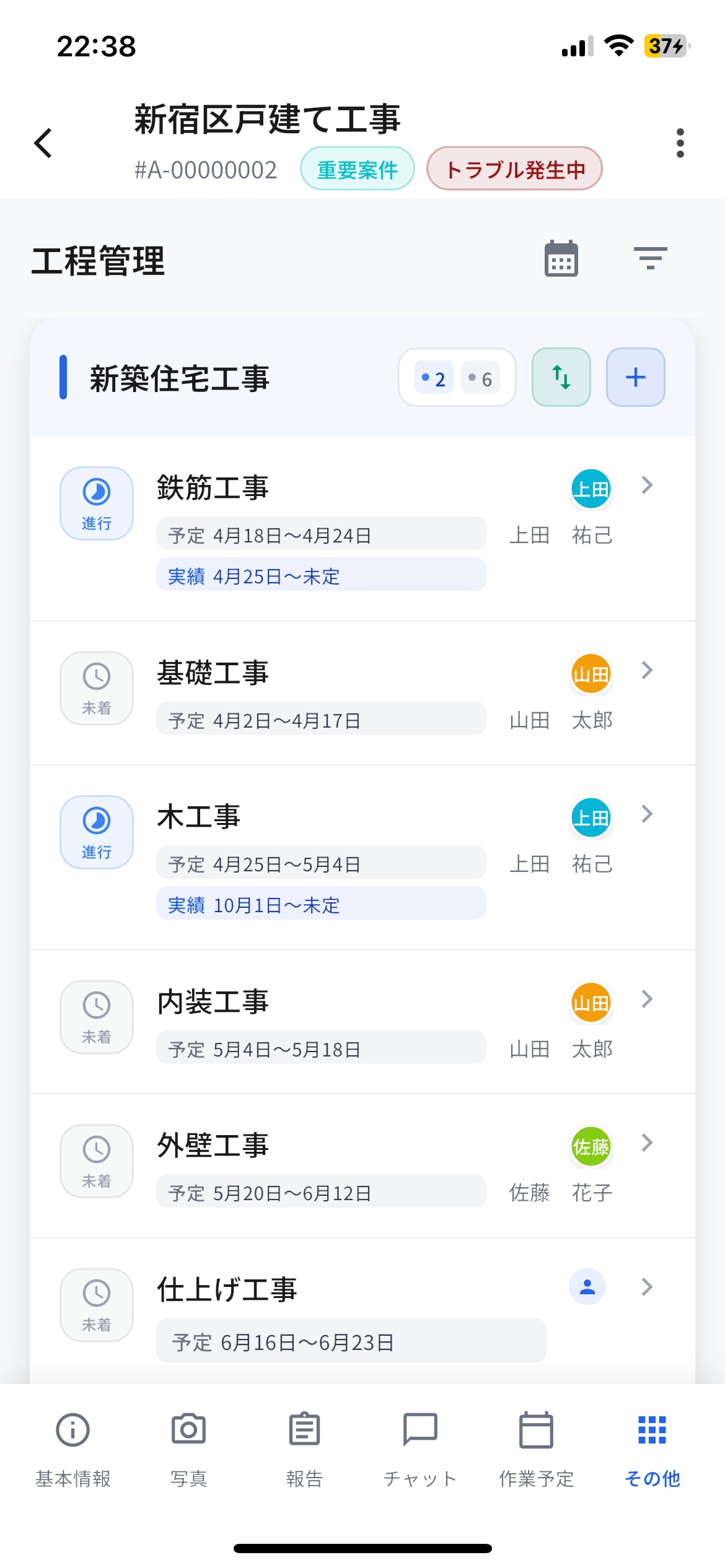Tap the 実績 date chip on 鉄筋工事

click(x=321, y=575)
